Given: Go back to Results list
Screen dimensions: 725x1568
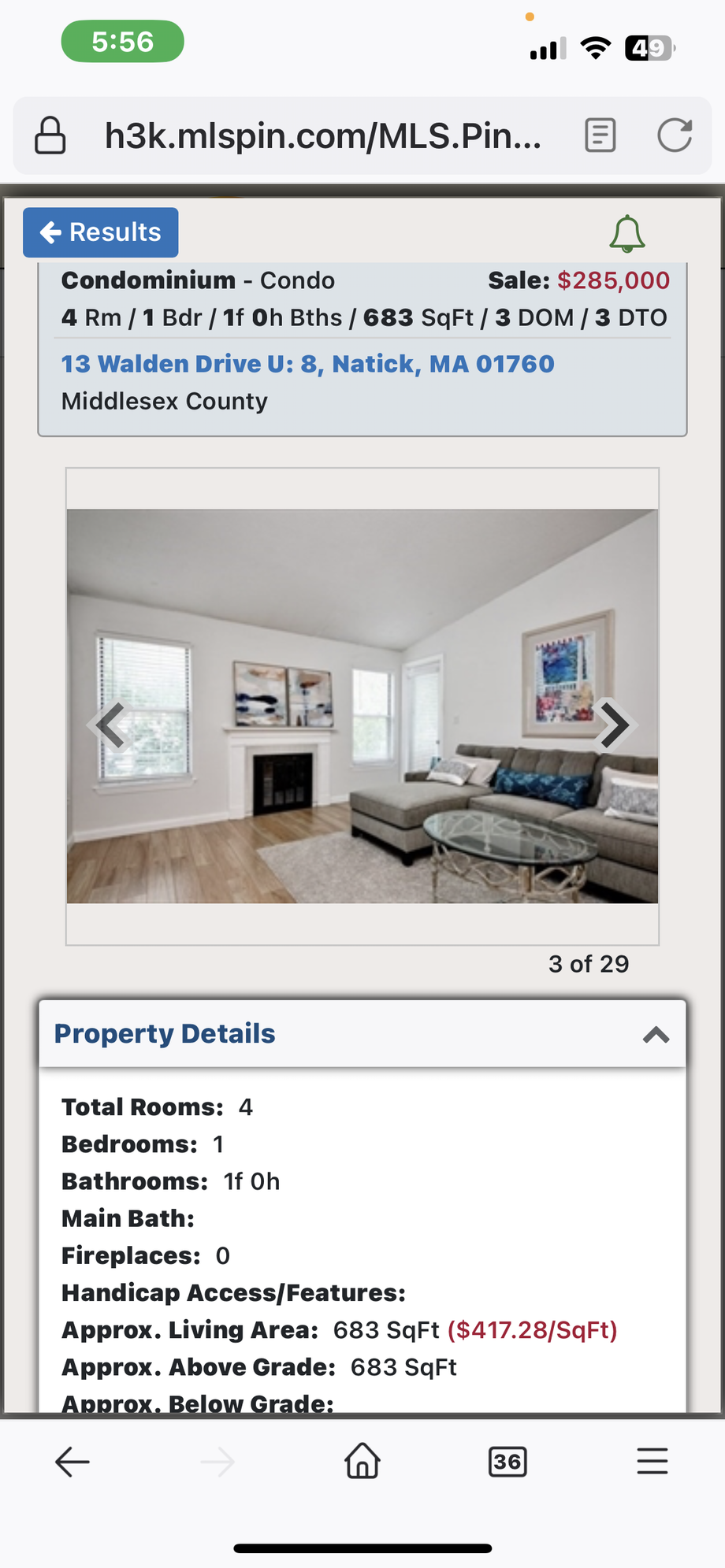Looking at the screenshot, I should tap(100, 232).
